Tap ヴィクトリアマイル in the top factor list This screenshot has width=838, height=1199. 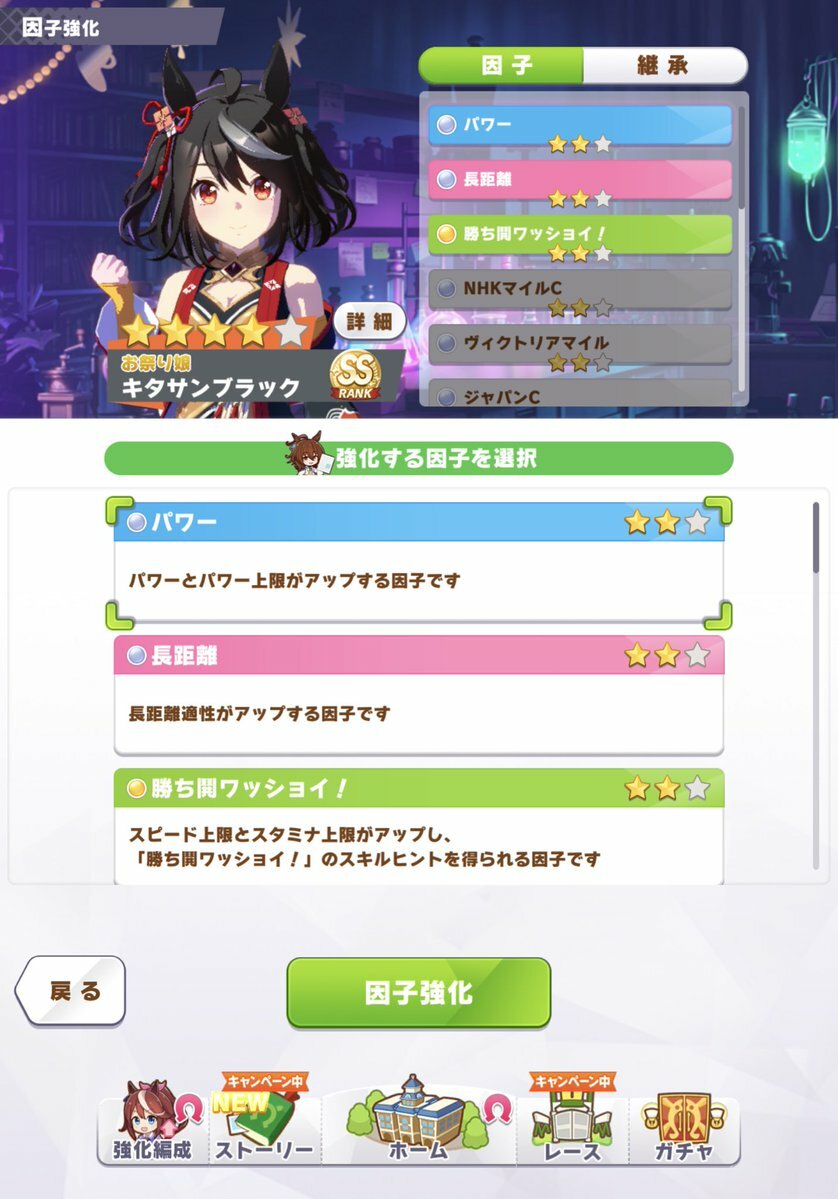click(x=580, y=343)
